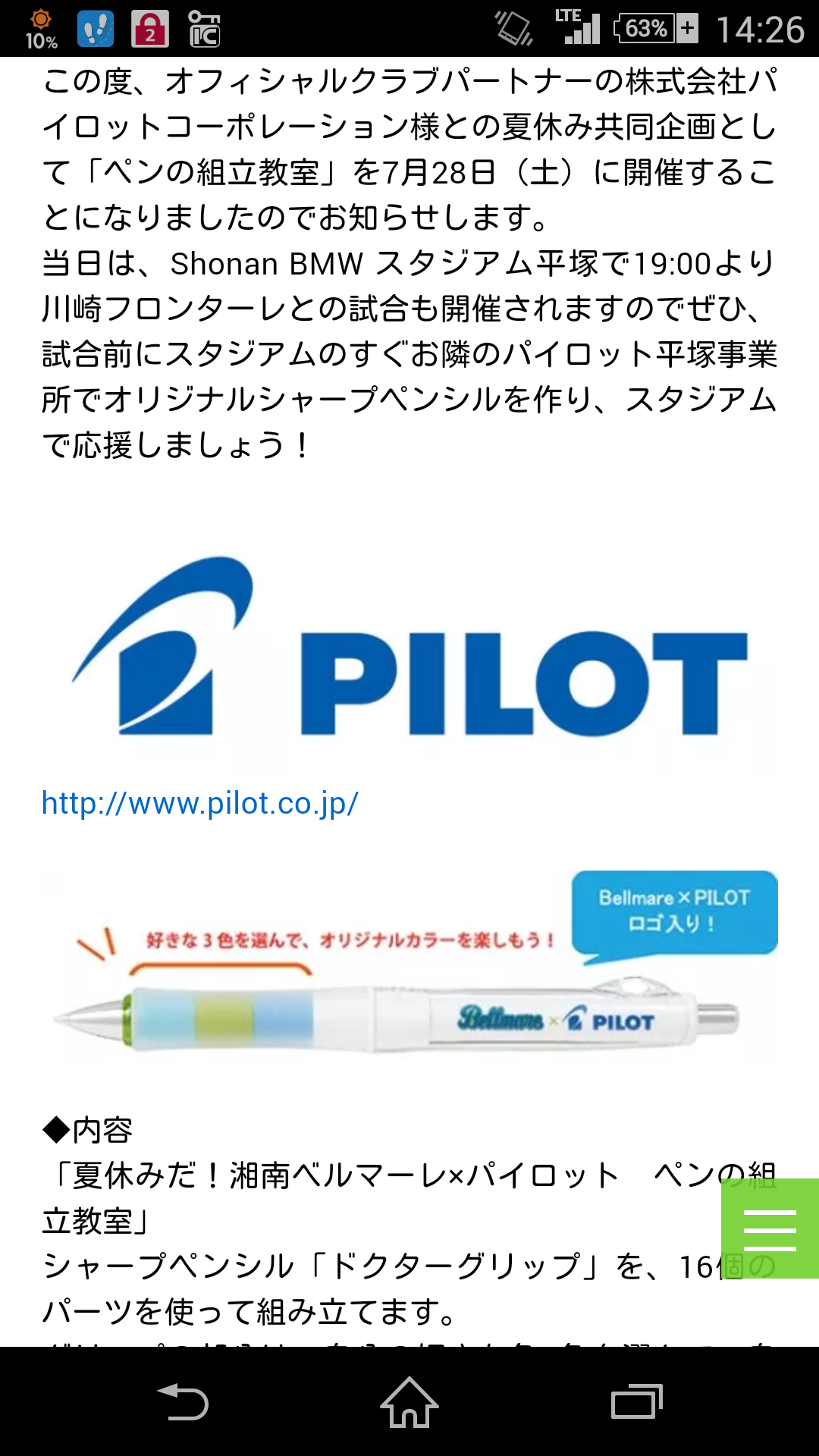Image resolution: width=819 pixels, height=1456 pixels.
Task: Open the pilot.co.jp website link
Action: (200, 803)
